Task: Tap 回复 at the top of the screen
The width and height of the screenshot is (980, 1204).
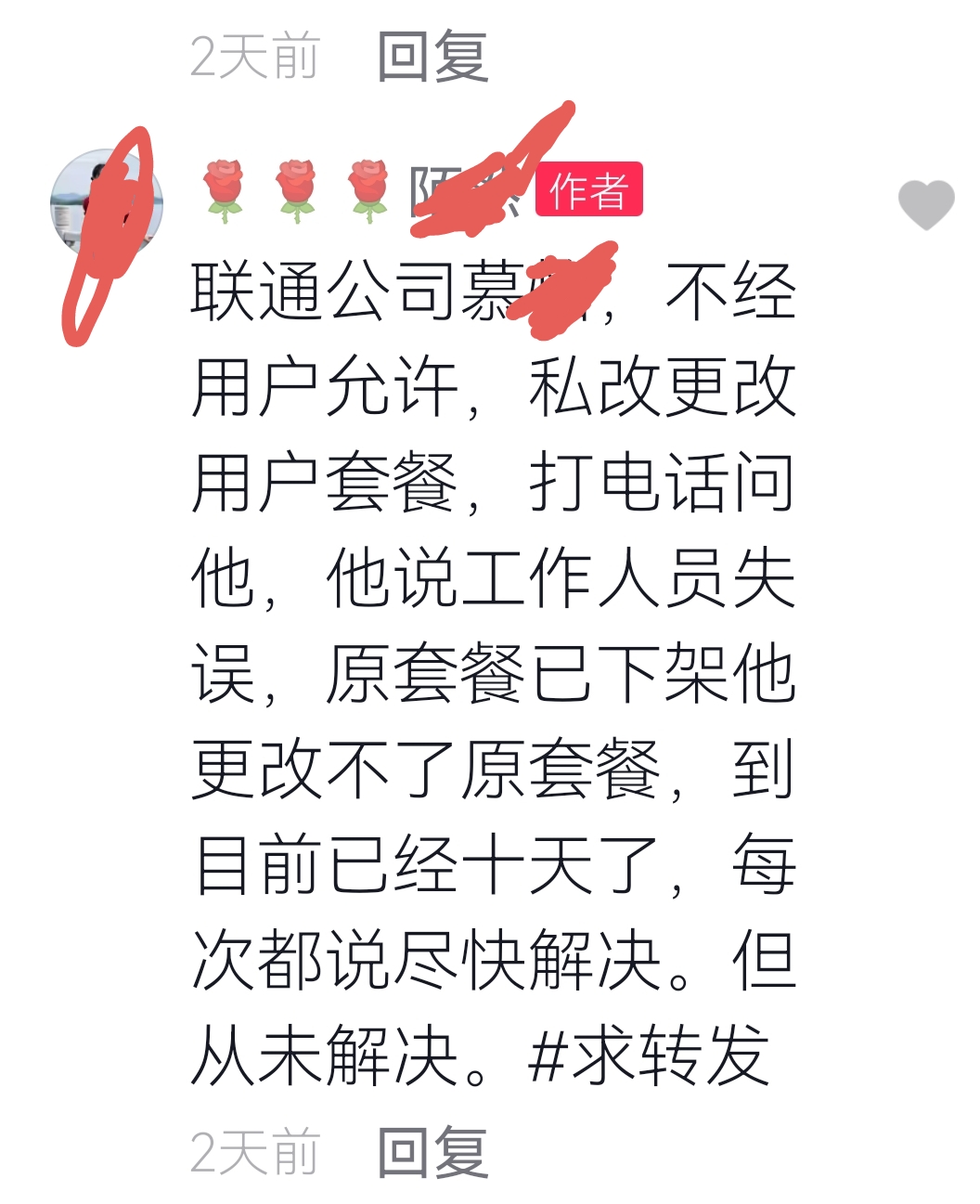Action: tap(432, 57)
